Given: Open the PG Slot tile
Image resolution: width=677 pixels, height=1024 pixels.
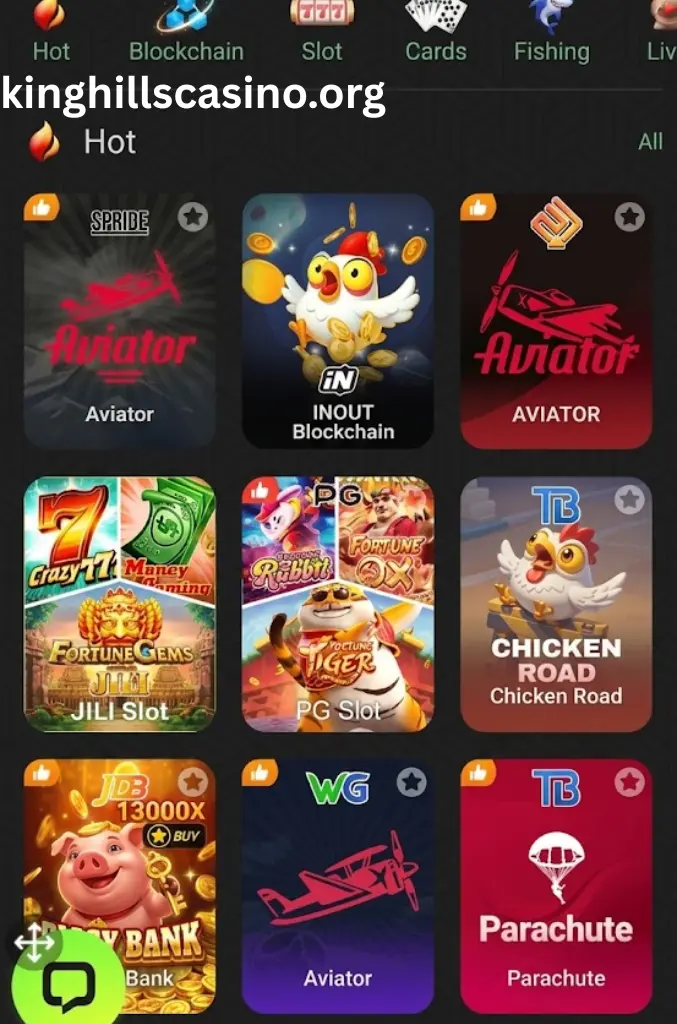Looking at the screenshot, I should click(x=338, y=605).
